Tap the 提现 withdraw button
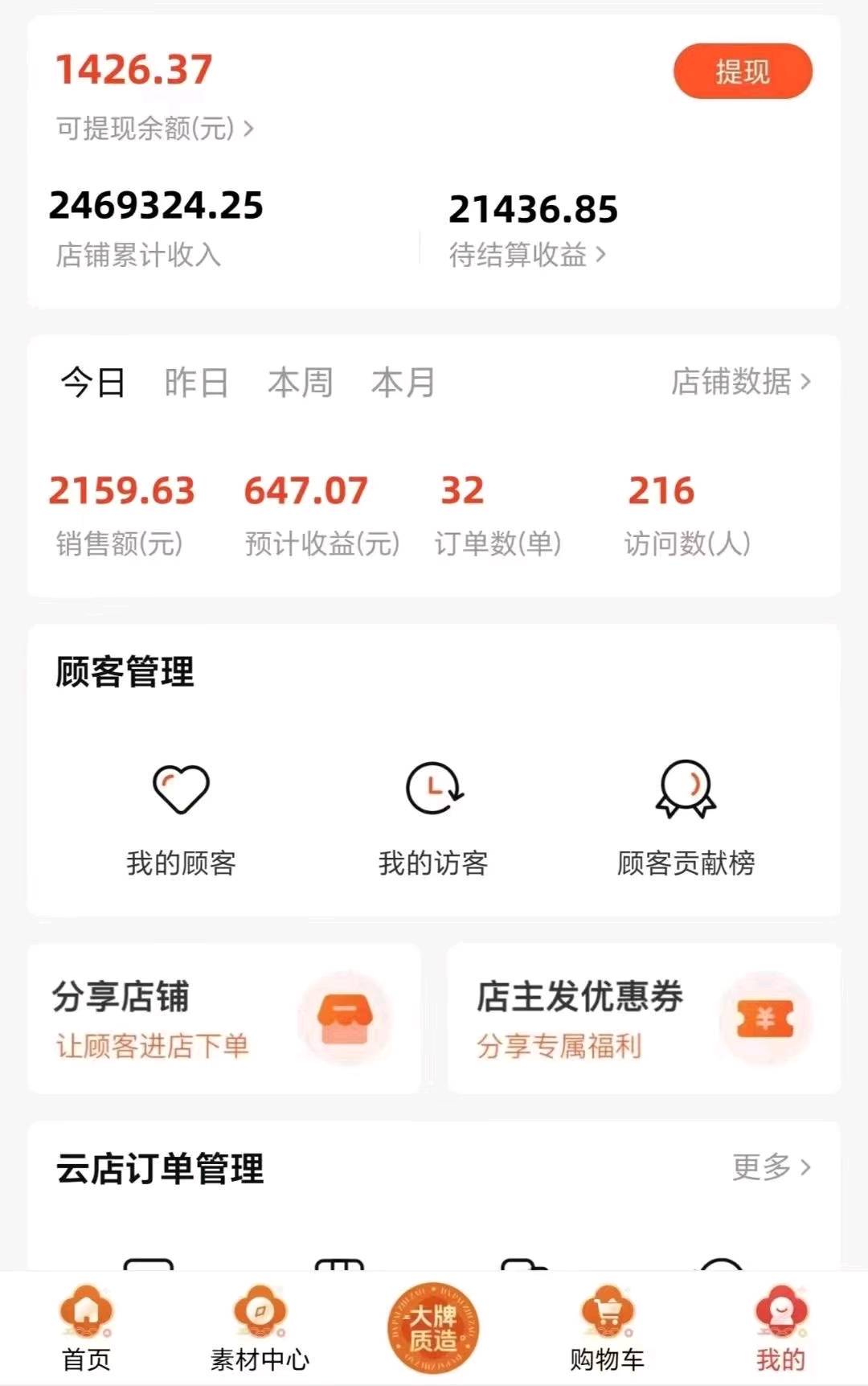This screenshot has height=1386, width=868. coord(743,72)
